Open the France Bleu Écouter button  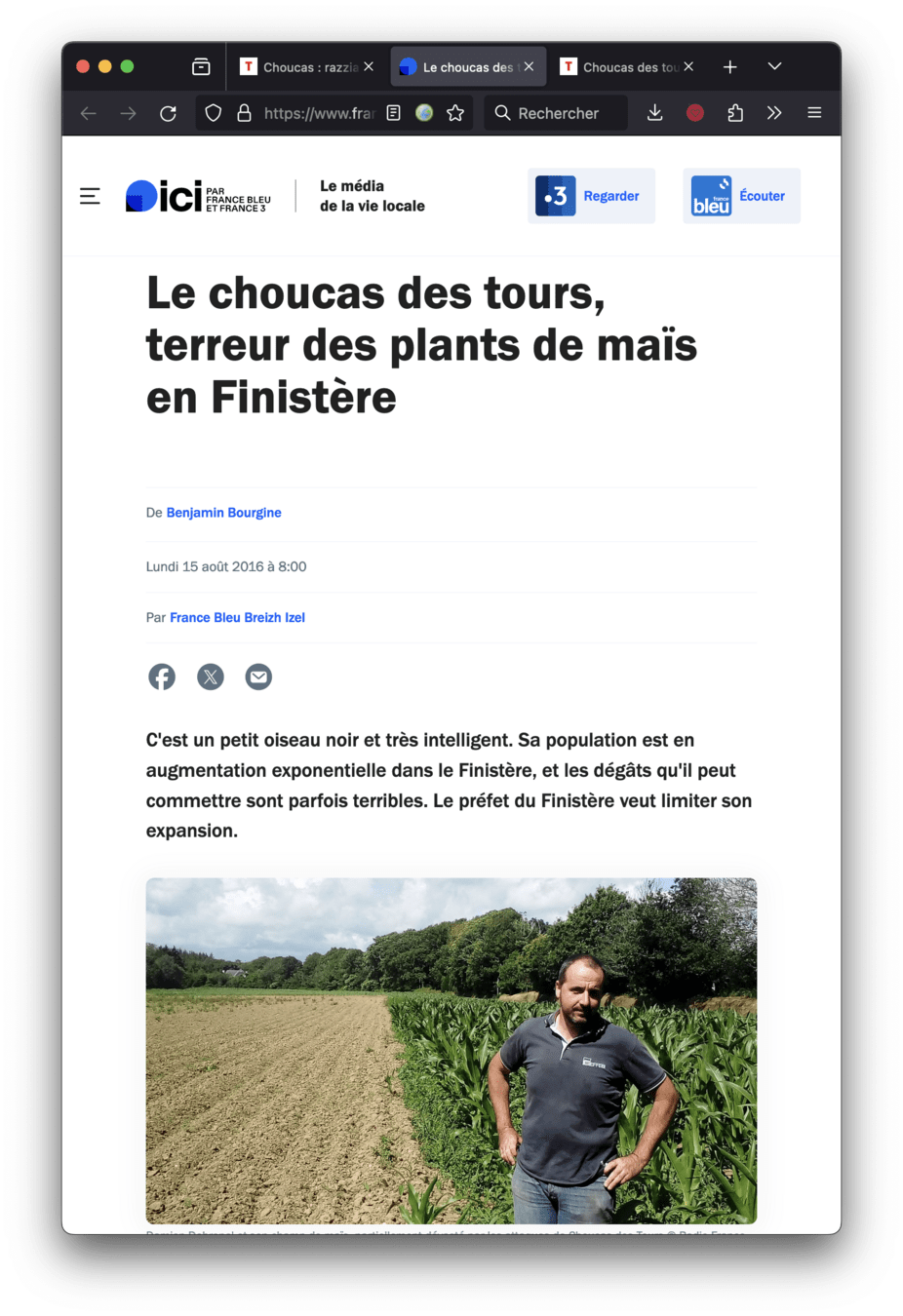point(741,196)
